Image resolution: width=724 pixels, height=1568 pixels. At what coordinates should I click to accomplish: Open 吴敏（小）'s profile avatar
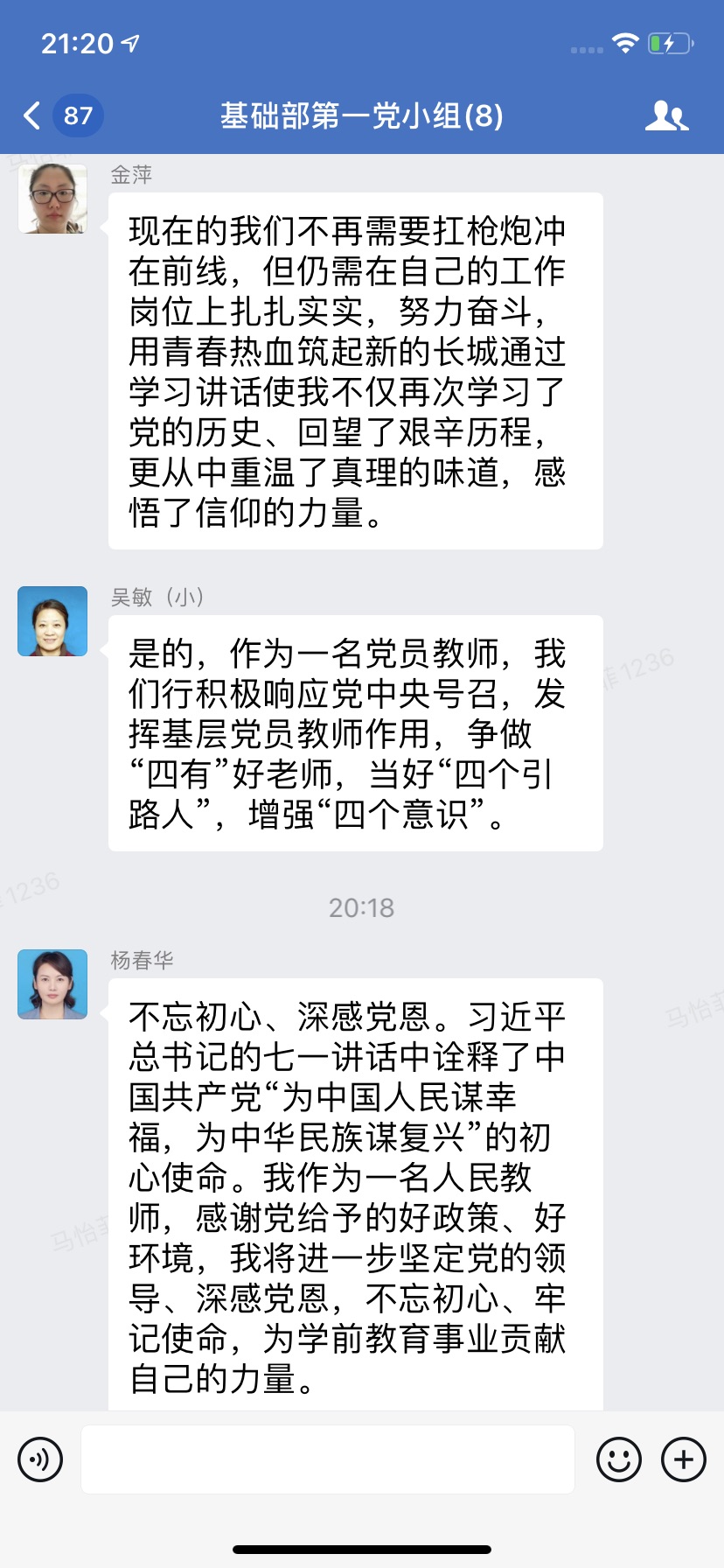(x=52, y=621)
